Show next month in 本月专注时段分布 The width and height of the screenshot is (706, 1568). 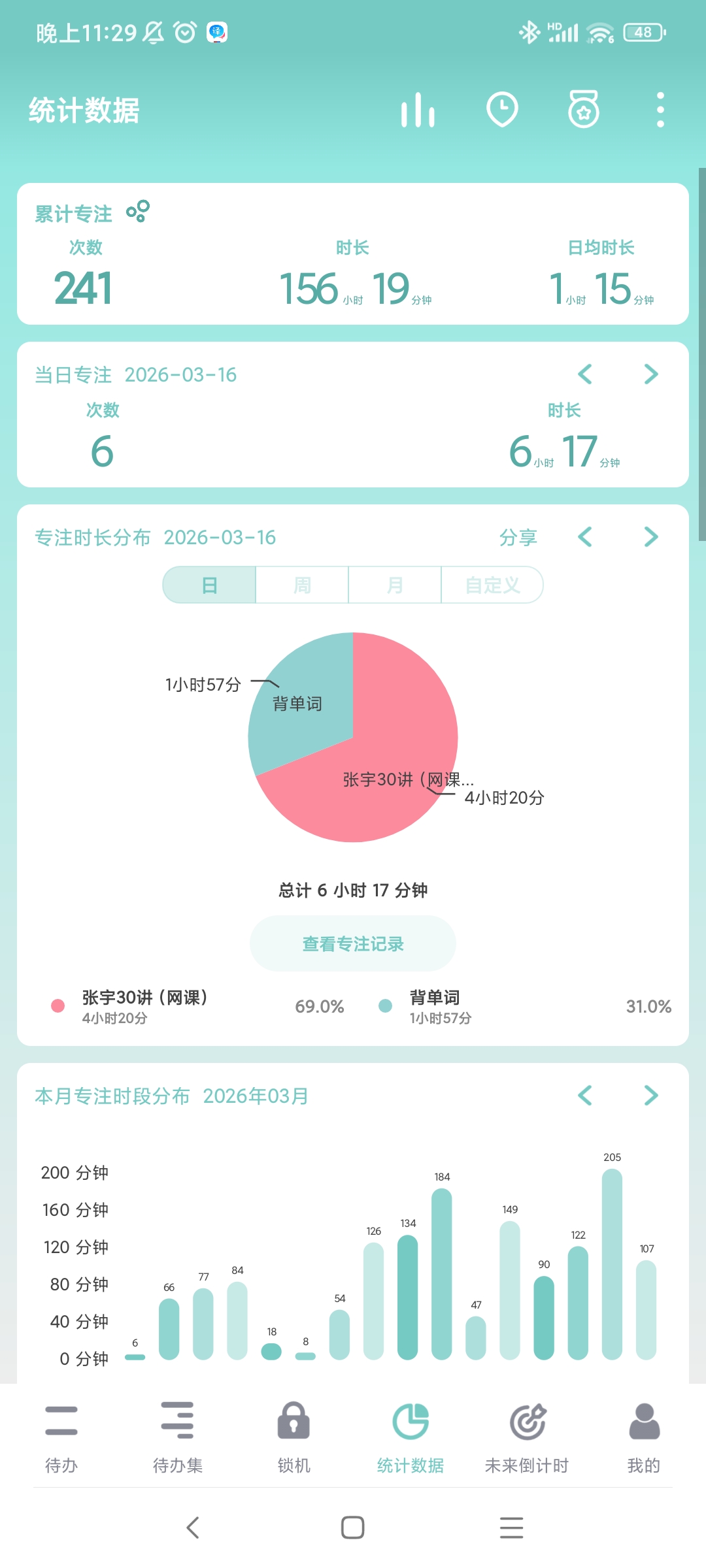(x=650, y=1096)
